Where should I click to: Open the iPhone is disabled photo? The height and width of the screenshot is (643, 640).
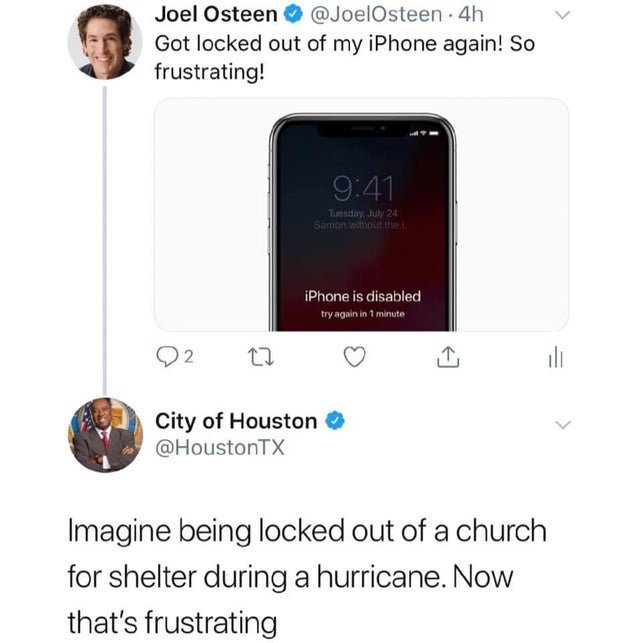(x=362, y=215)
